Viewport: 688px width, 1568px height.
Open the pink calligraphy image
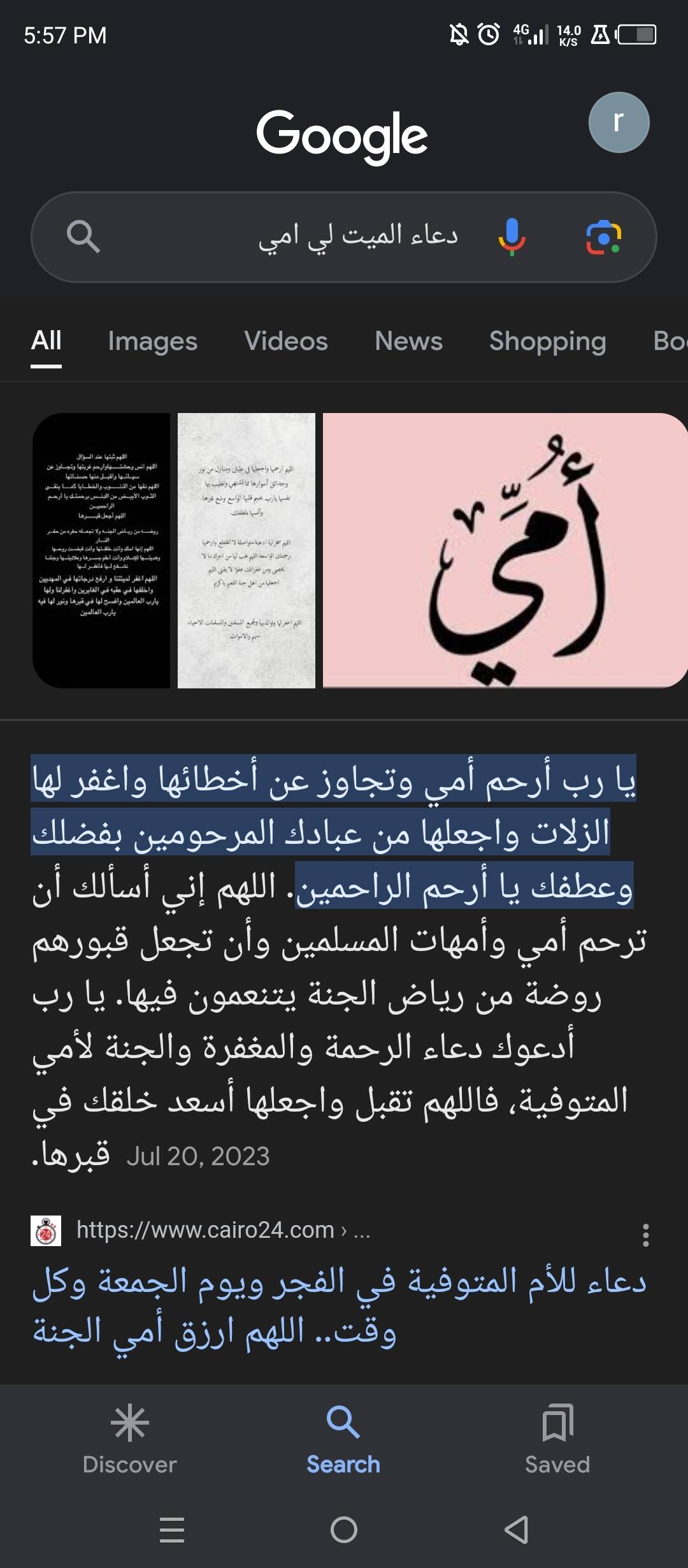(503, 550)
